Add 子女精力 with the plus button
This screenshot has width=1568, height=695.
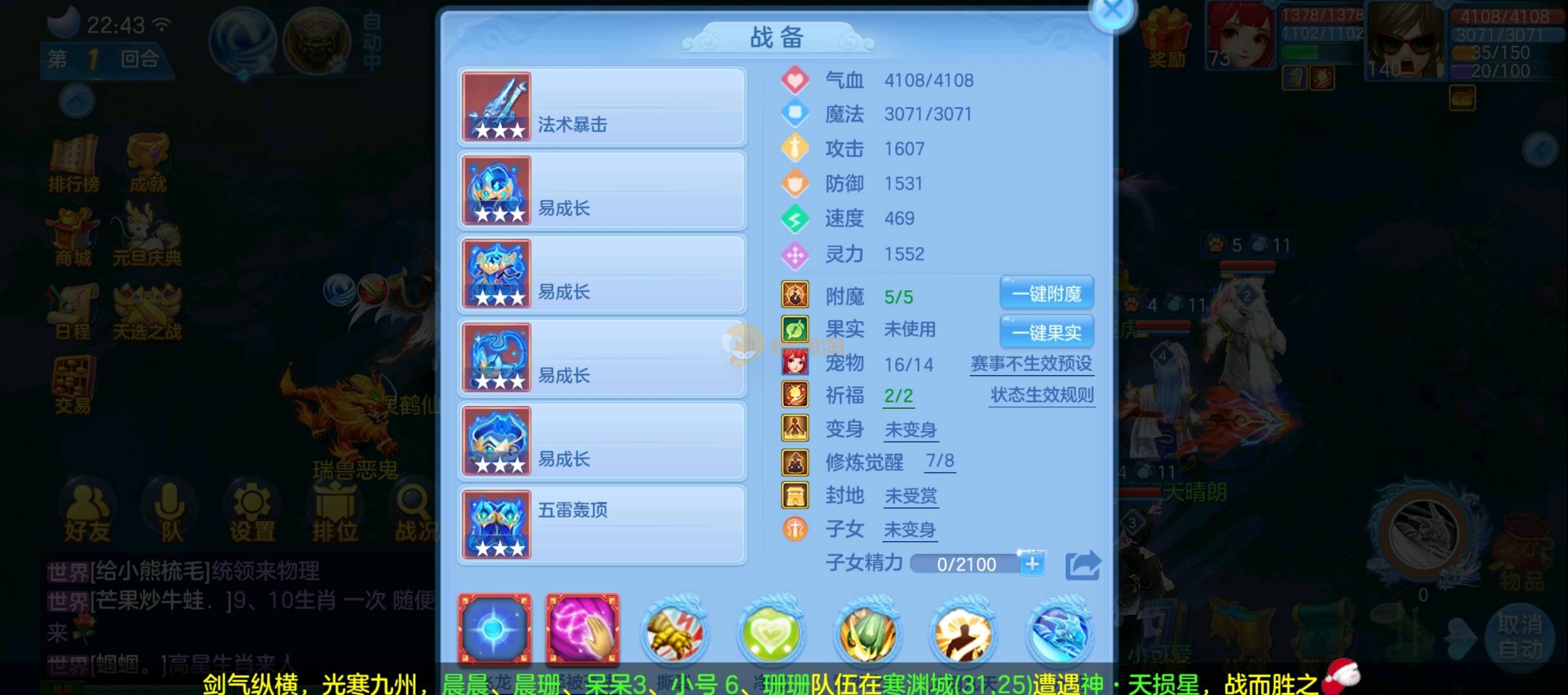point(1032,564)
